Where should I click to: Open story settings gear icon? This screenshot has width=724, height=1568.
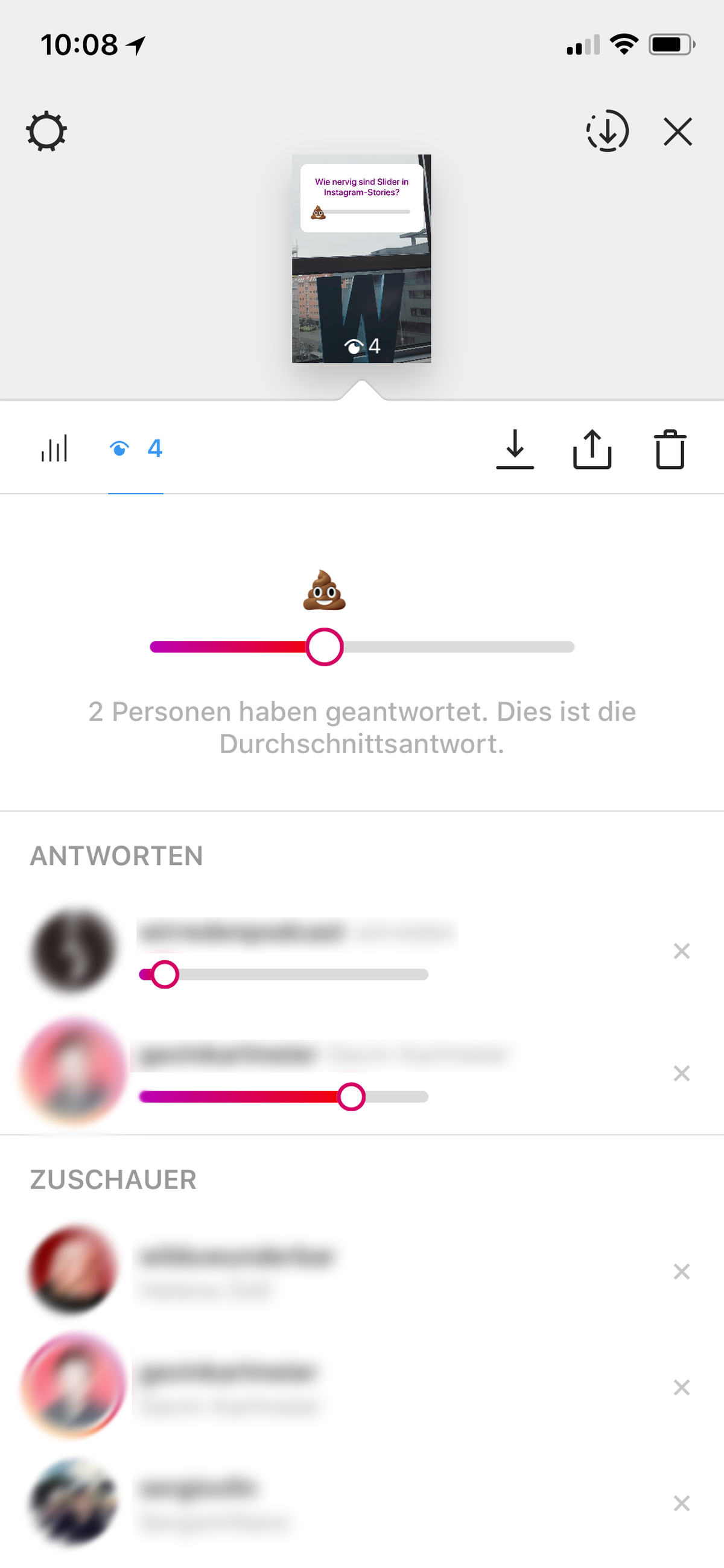click(46, 132)
